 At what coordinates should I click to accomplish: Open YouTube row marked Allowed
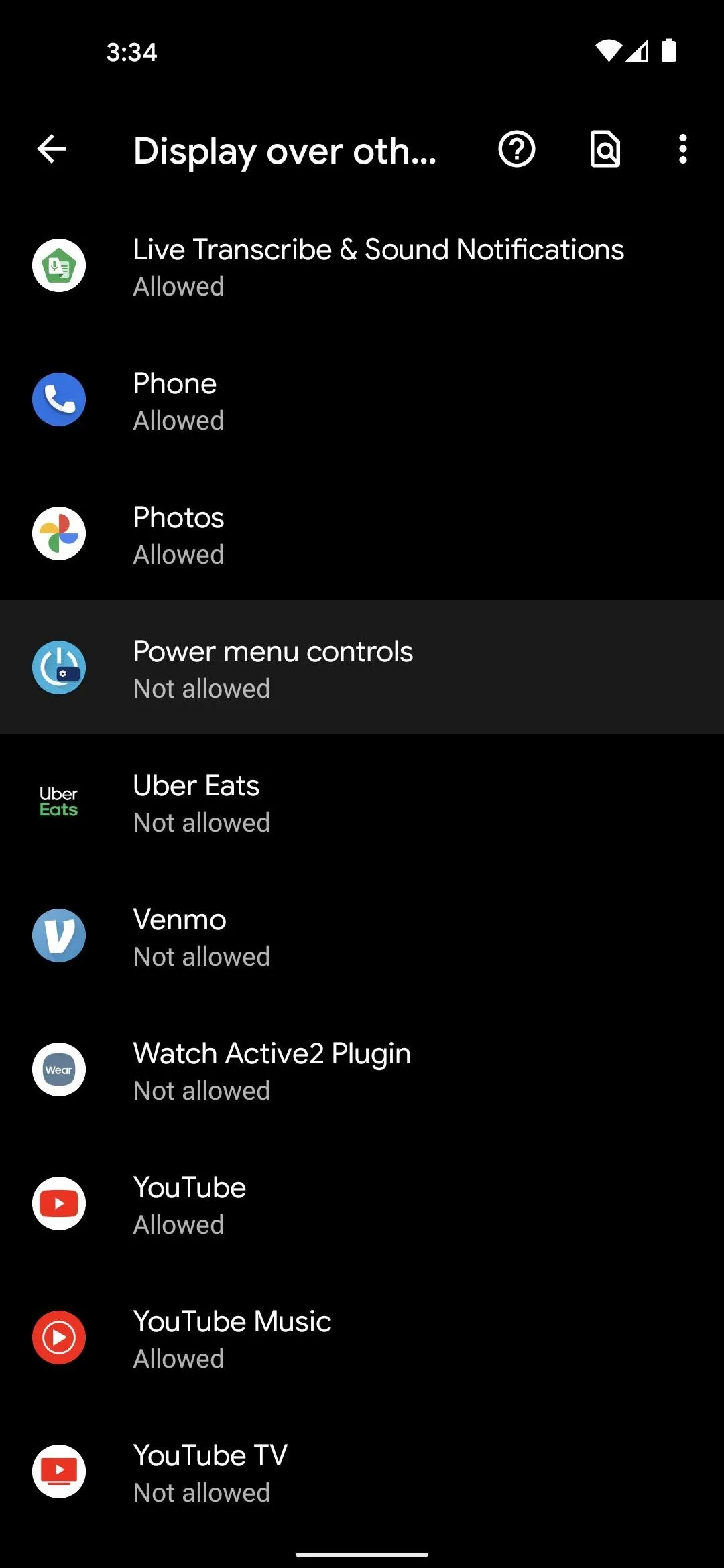pos(362,1203)
